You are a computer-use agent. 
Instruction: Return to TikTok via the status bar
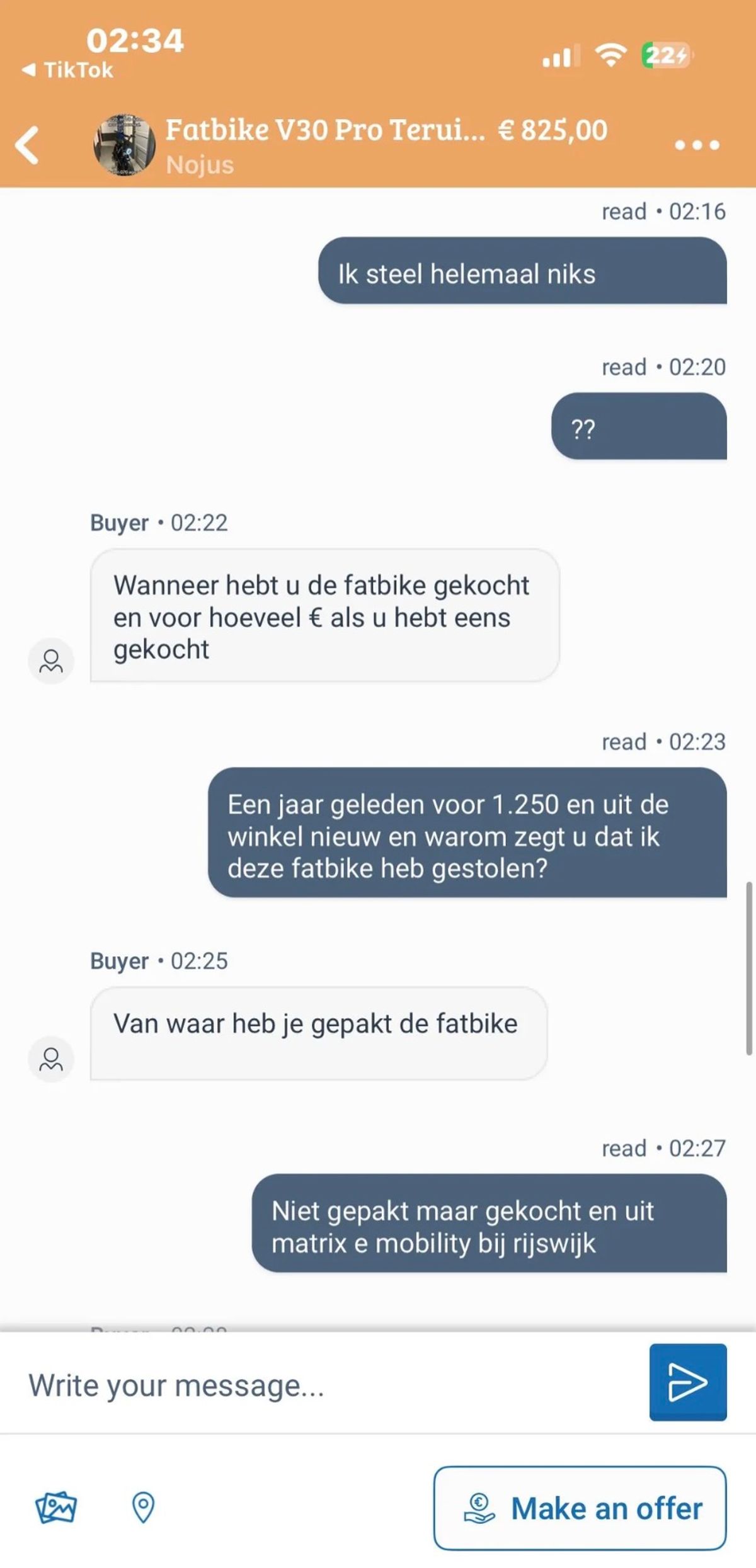click(x=68, y=70)
